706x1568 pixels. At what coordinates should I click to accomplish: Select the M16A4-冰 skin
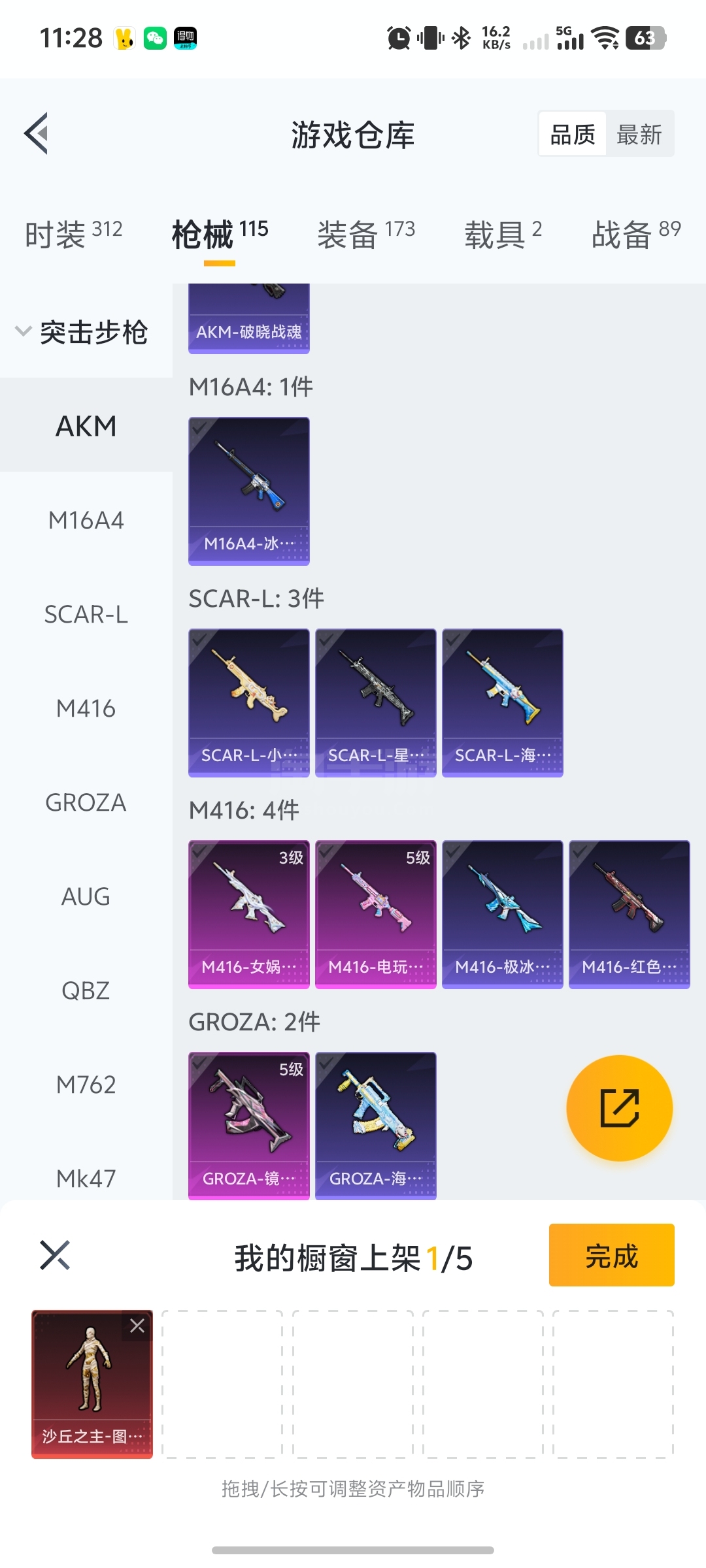click(248, 491)
